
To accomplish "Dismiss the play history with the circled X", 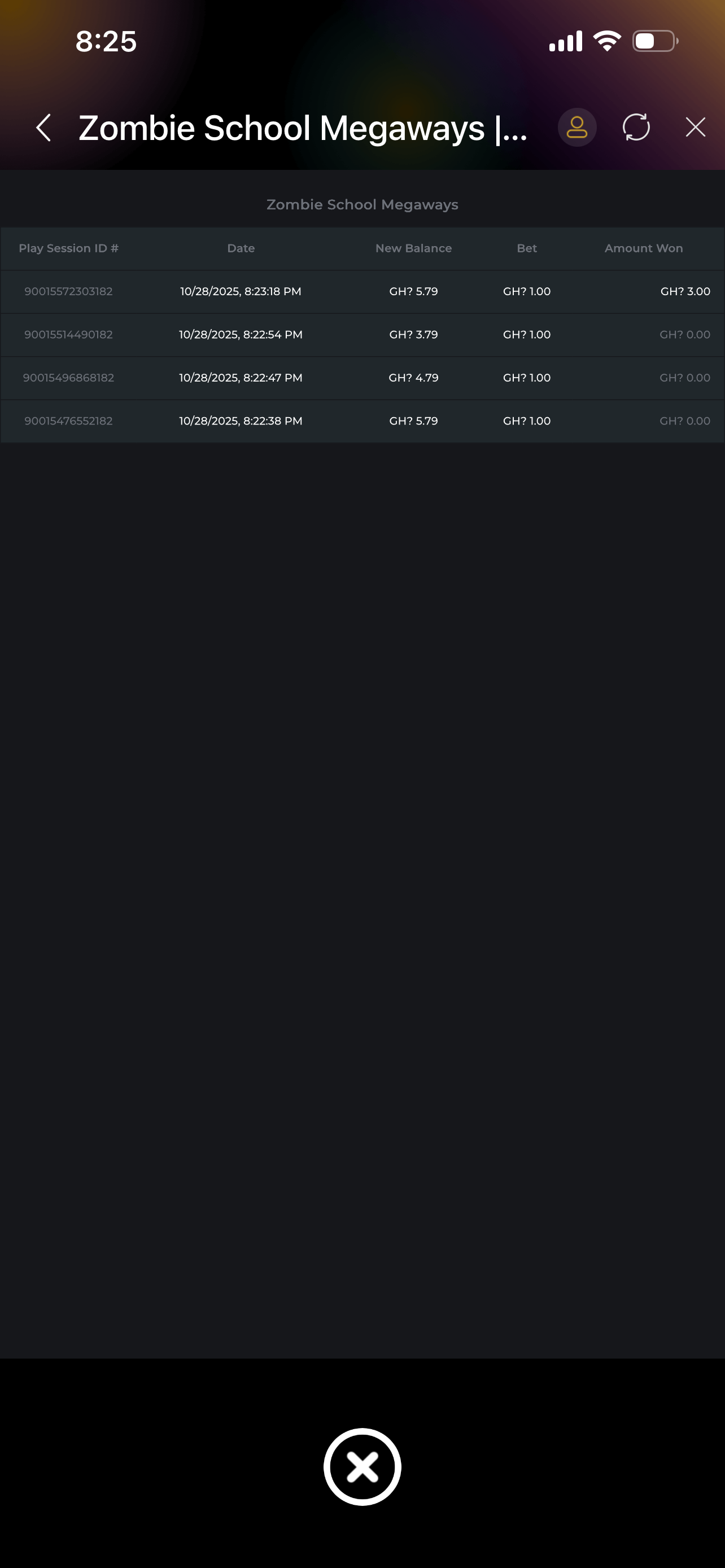I will [362, 1466].
